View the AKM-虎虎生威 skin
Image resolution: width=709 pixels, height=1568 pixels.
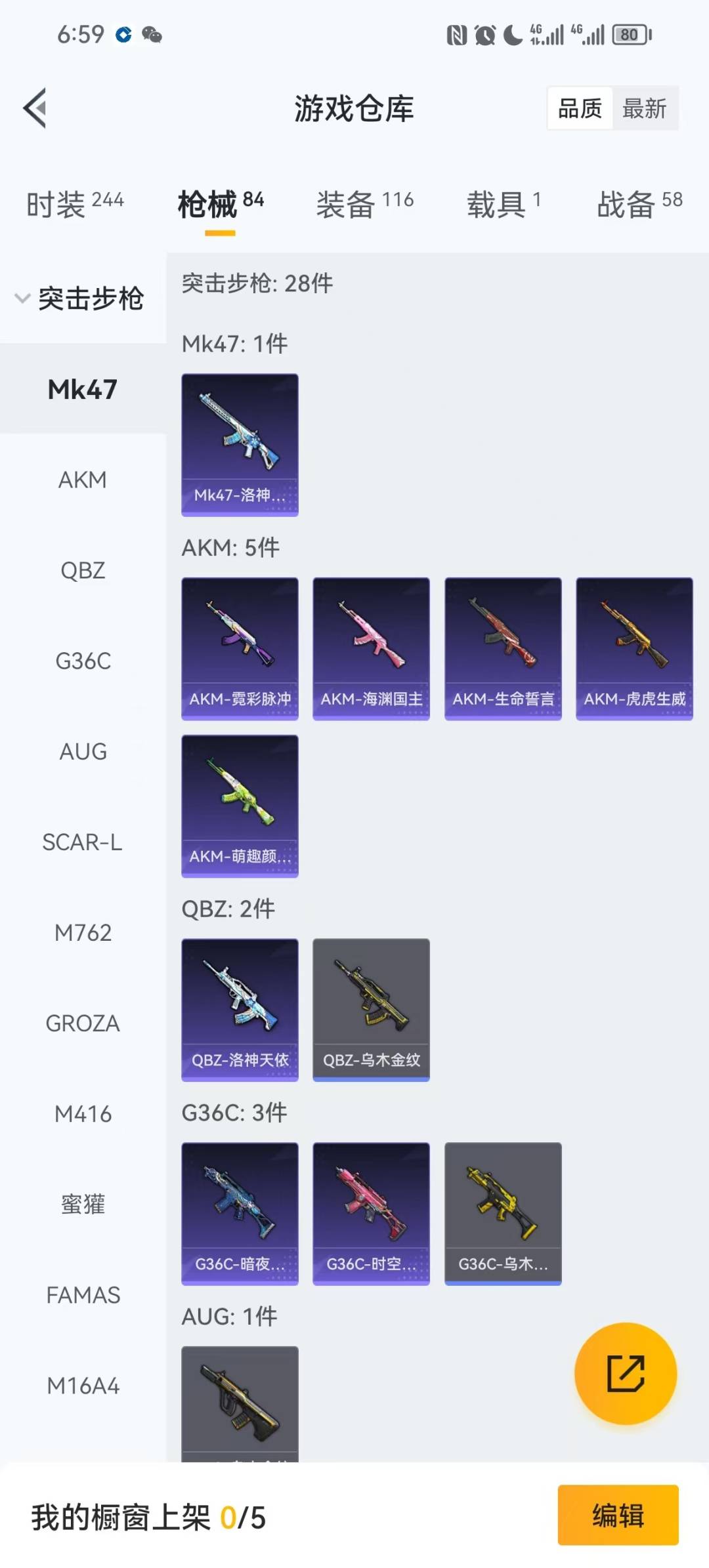pyautogui.click(x=634, y=648)
